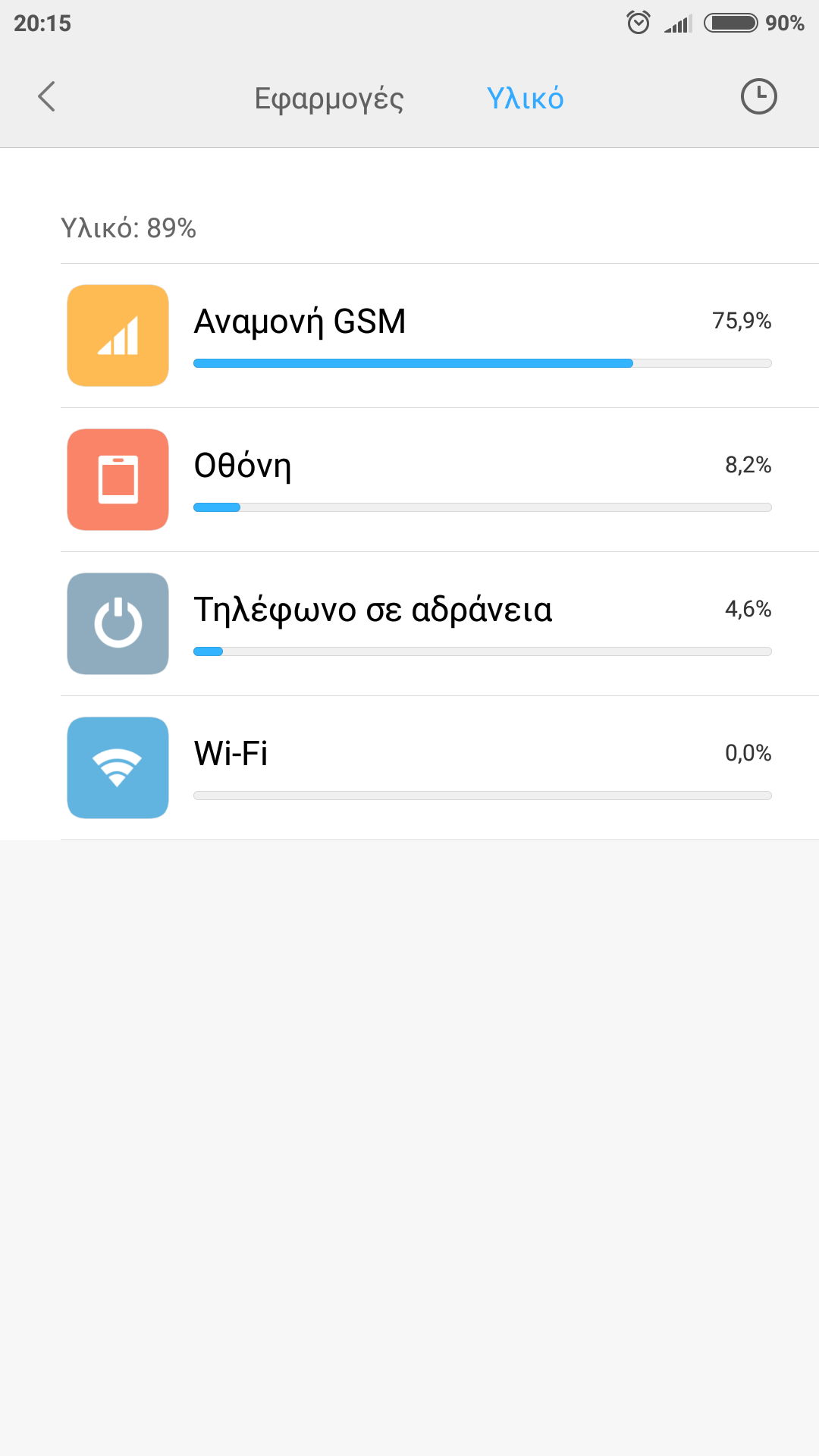Open Αναμονή GSM battery details
The image size is (819, 1456).
[x=440, y=336]
